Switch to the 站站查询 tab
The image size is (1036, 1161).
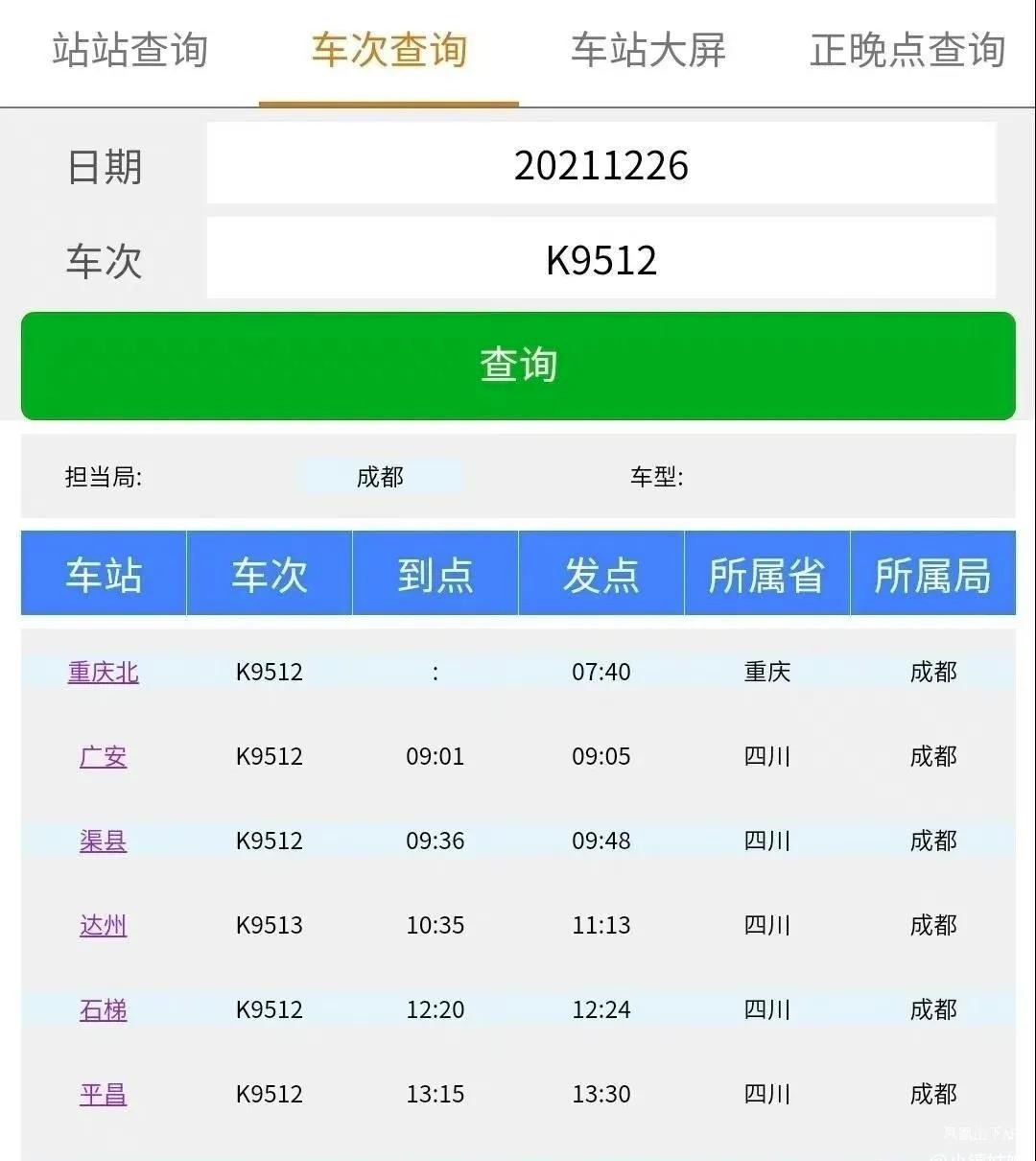[129, 51]
